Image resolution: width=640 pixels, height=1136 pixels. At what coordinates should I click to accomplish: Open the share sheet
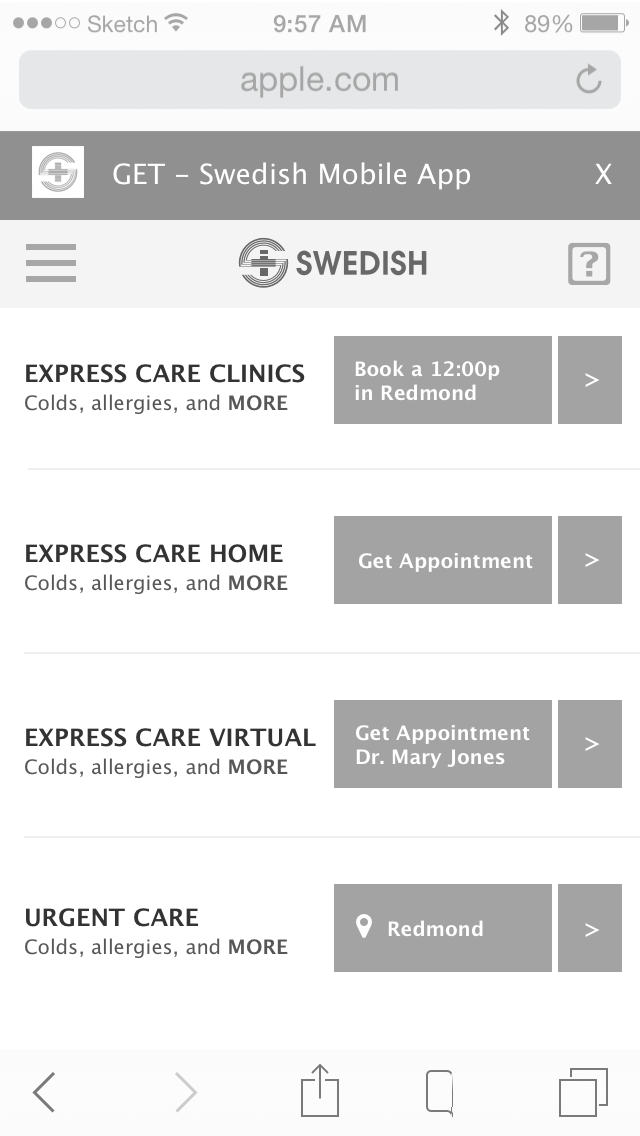point(320,1090)
